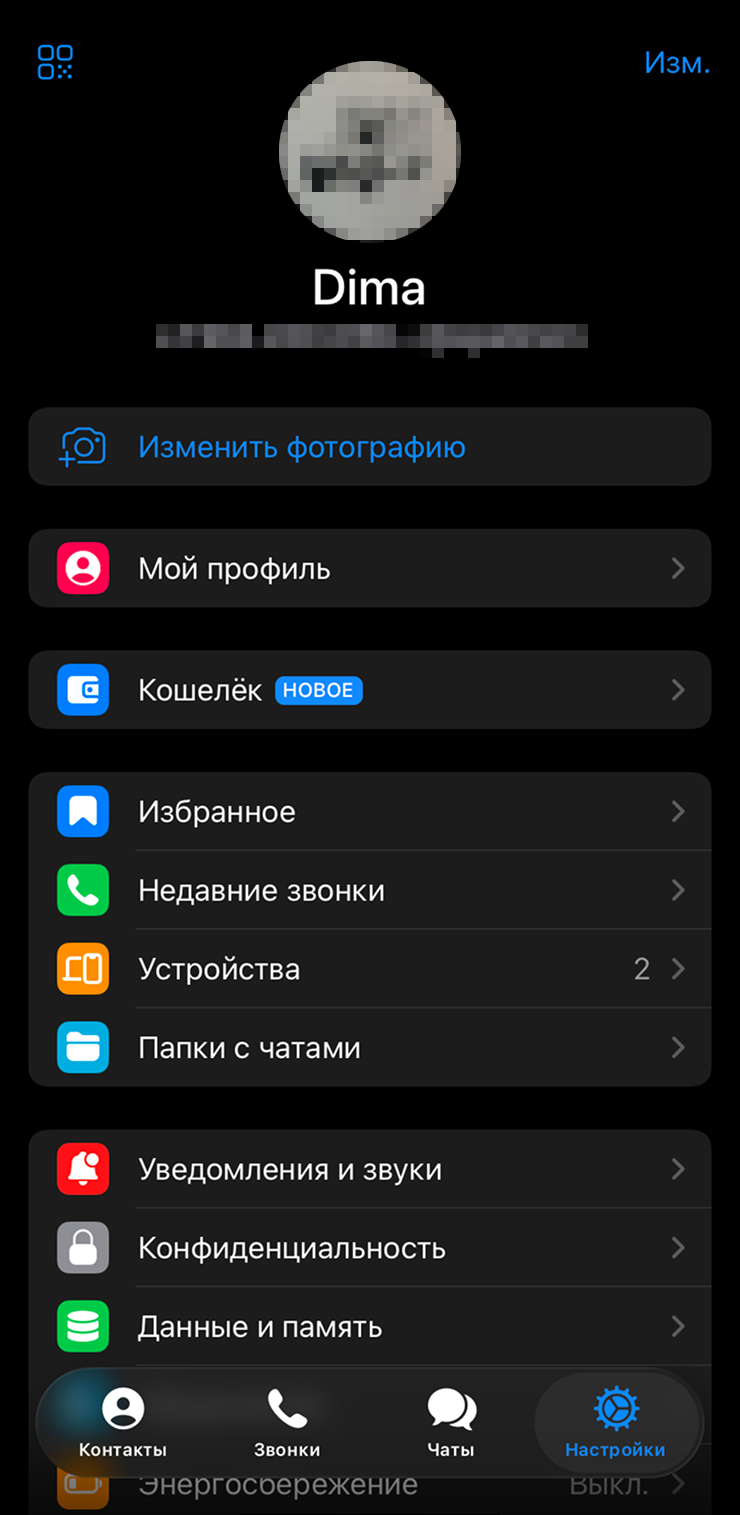This screenshot has width=740, height=1515.
Task: Tap the Изм. edit button
Action: 677,63
